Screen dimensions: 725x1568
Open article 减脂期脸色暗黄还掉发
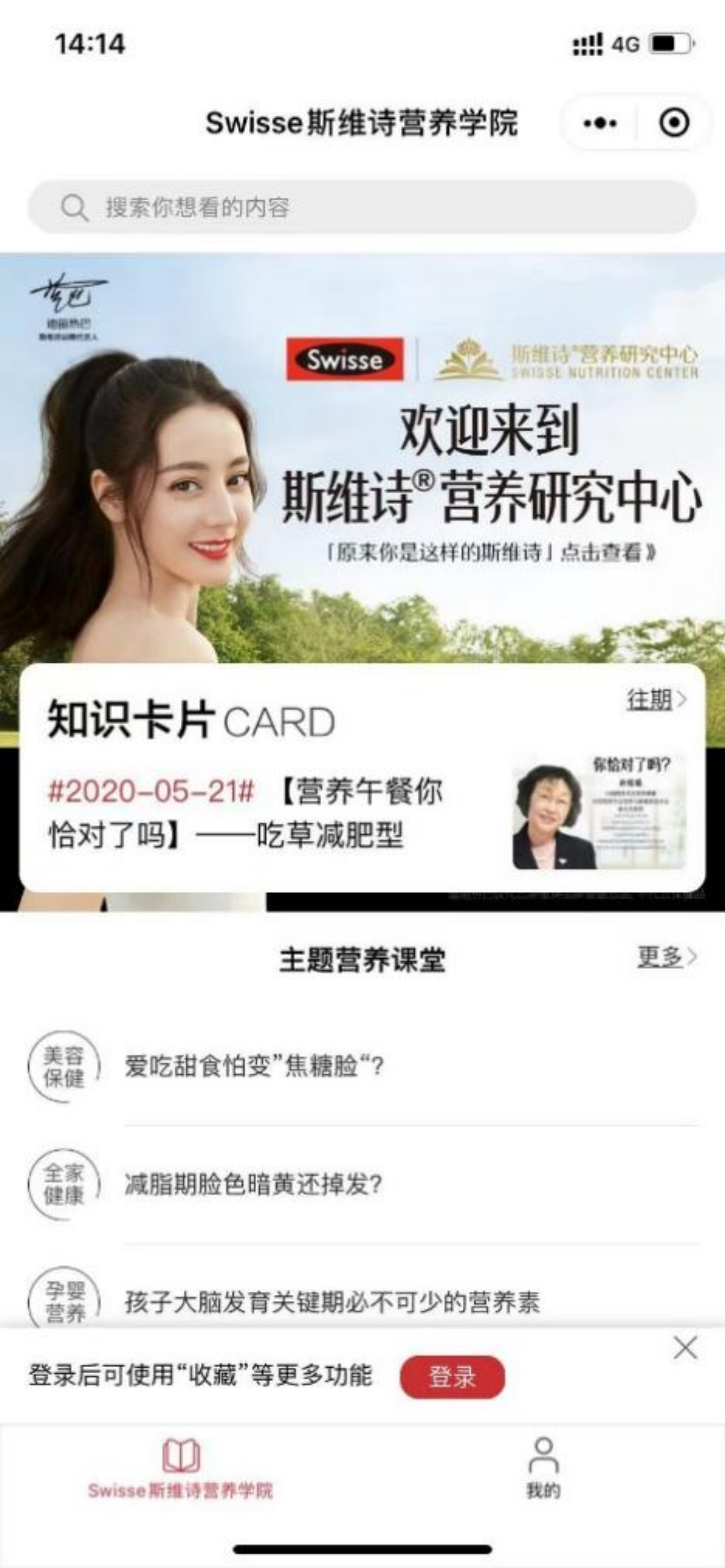(253, 1184)
